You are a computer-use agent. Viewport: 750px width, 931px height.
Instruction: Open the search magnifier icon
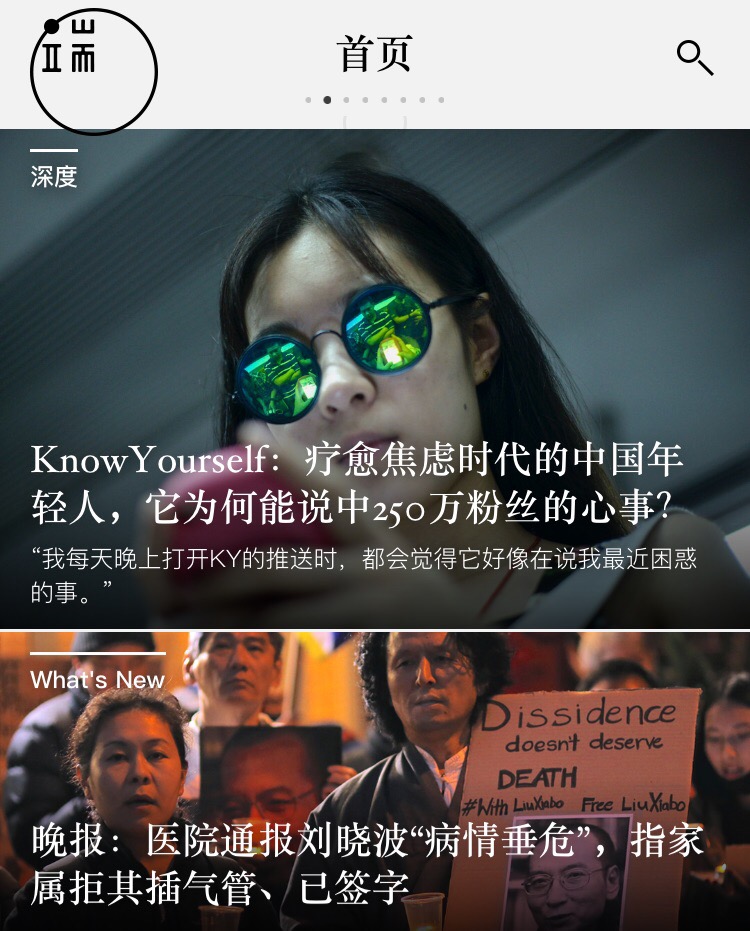click(x=695, y=57)
